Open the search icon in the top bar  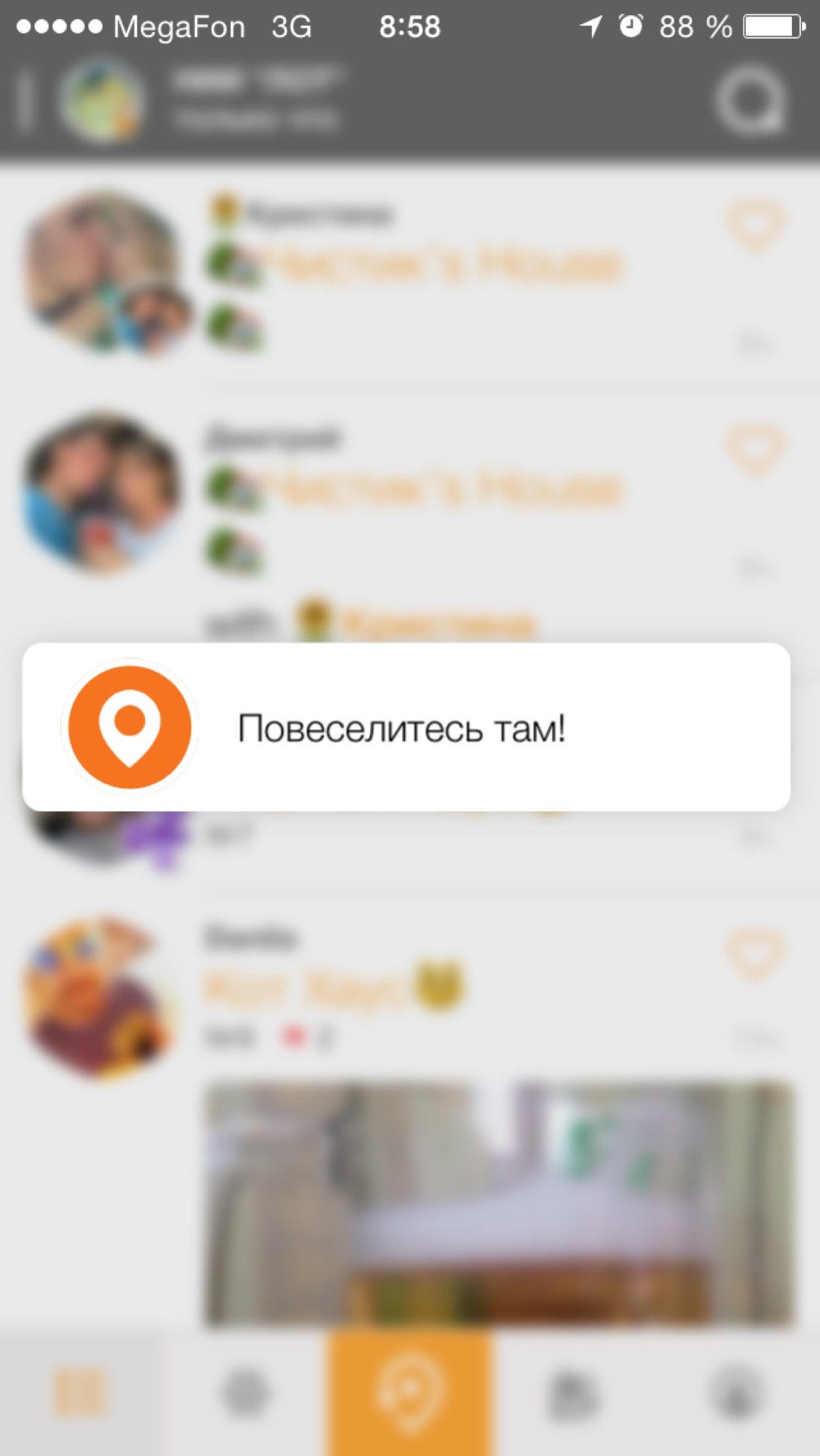[x=751, y=101]
